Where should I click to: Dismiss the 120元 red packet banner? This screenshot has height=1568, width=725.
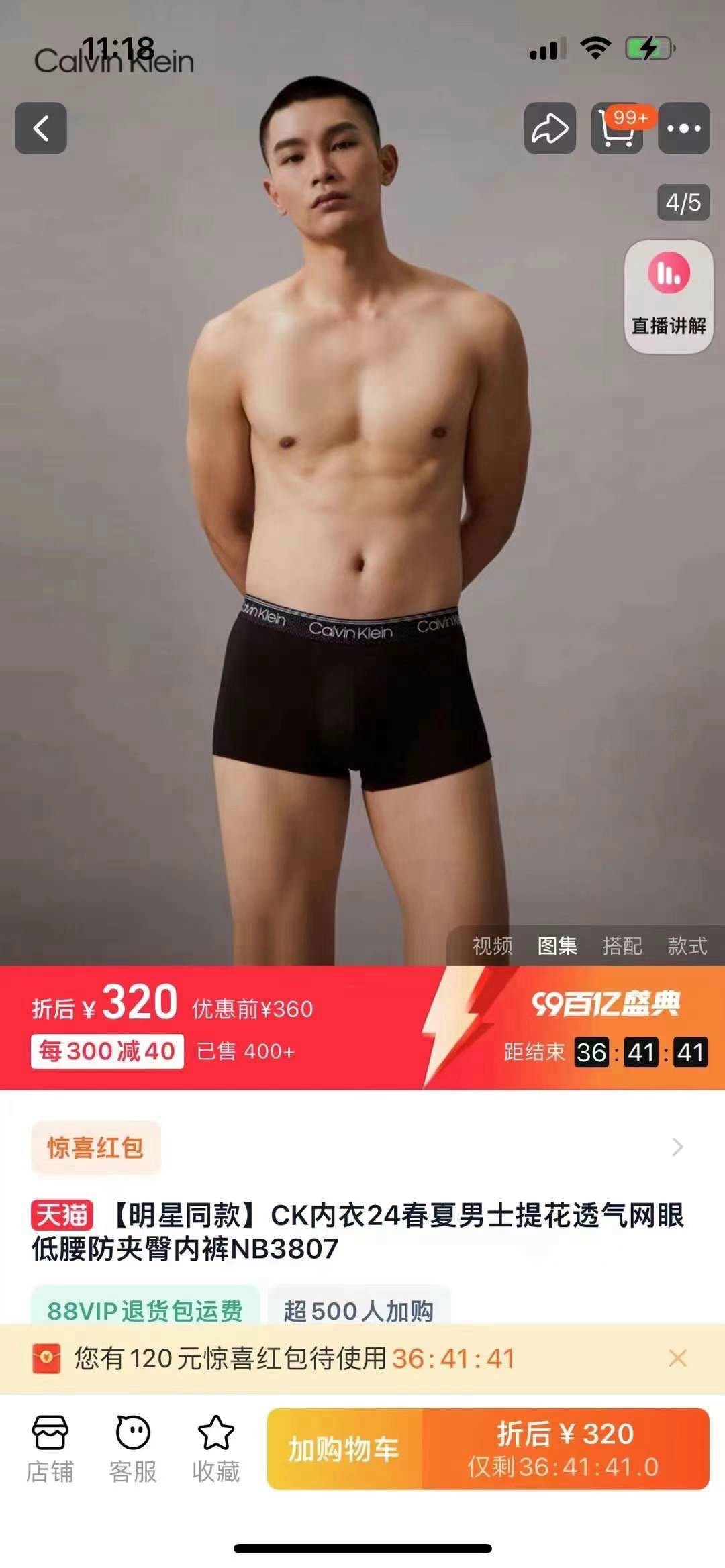click(678, 1359)
